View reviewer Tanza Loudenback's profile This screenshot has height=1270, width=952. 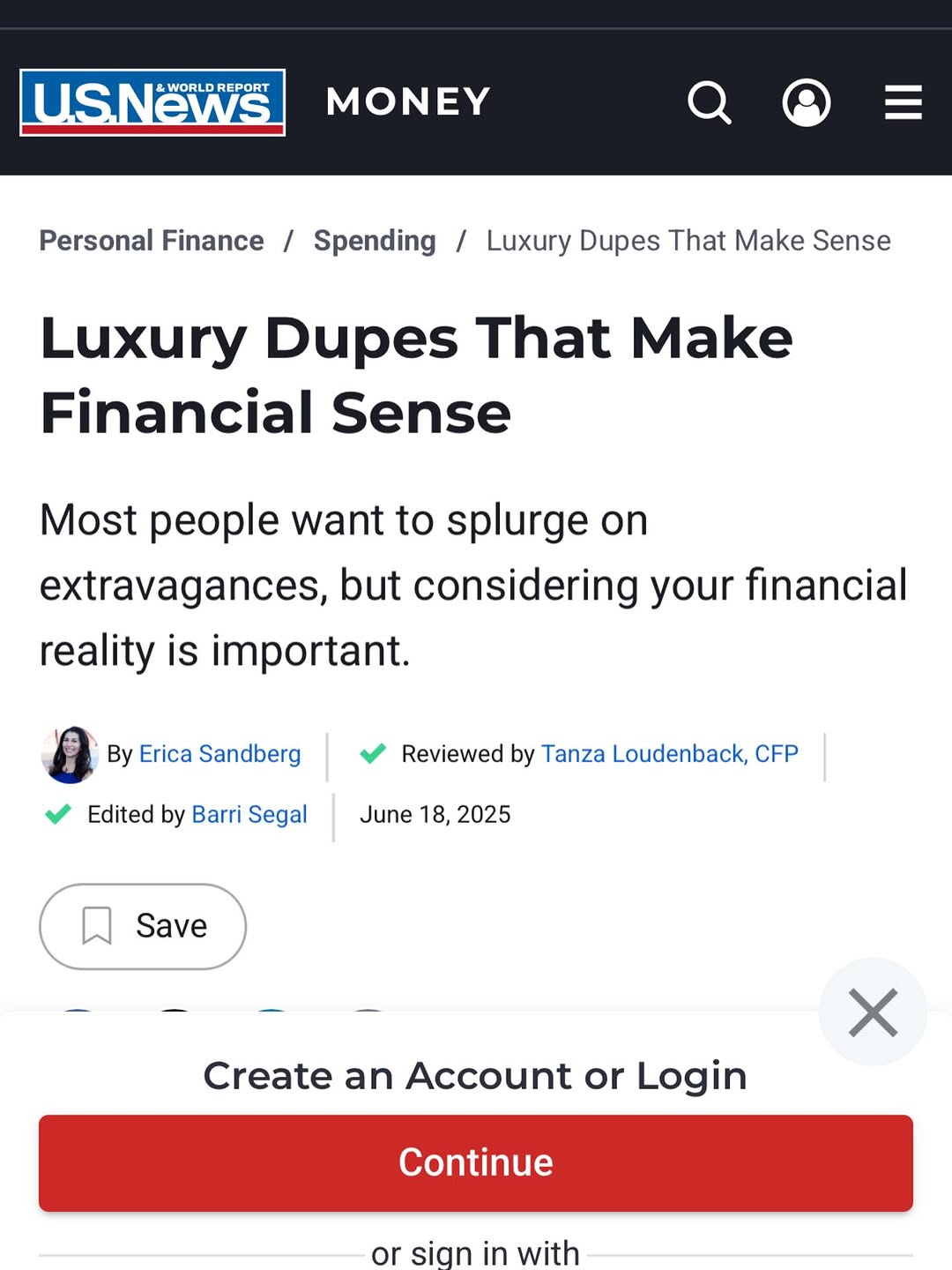click(669, 754)
